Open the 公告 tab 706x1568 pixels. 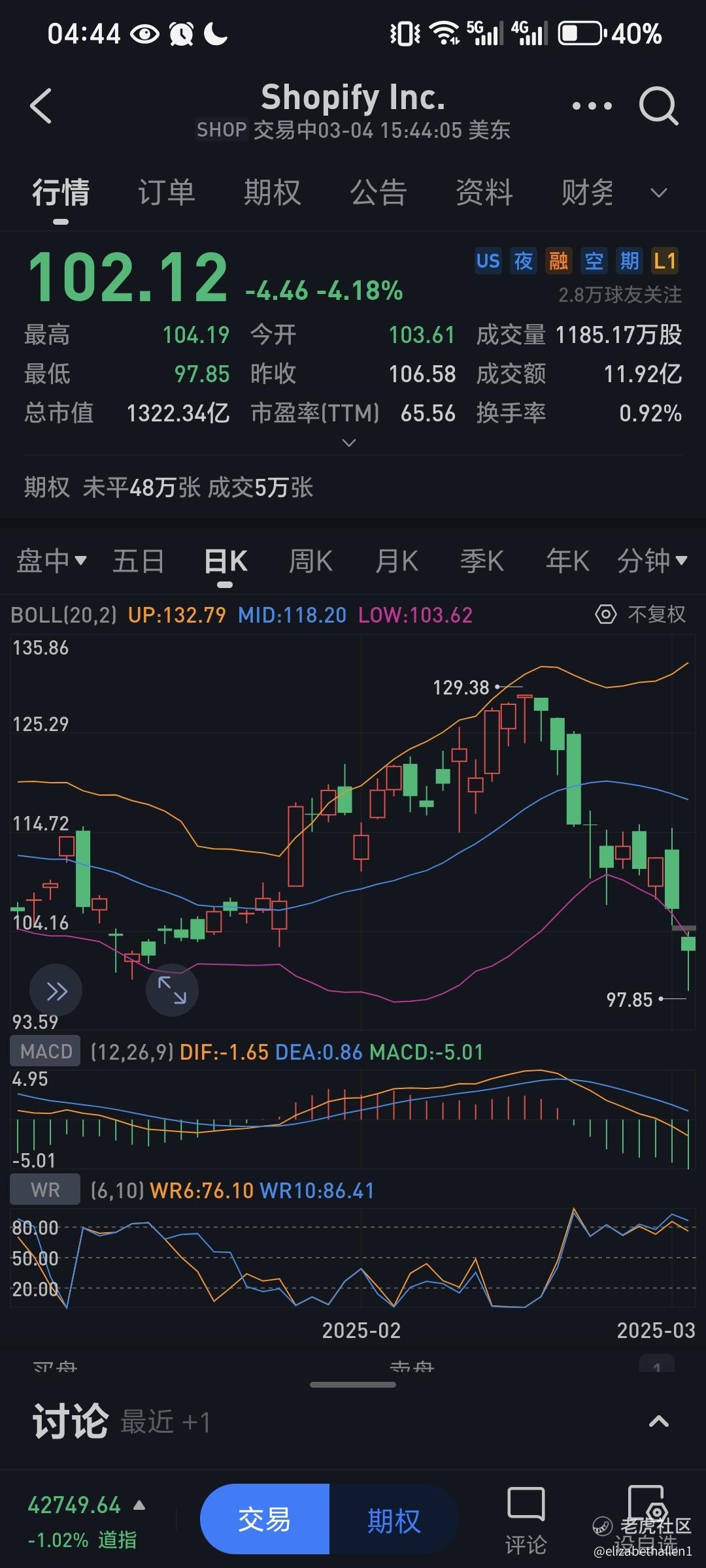click(x=378, y=193)
